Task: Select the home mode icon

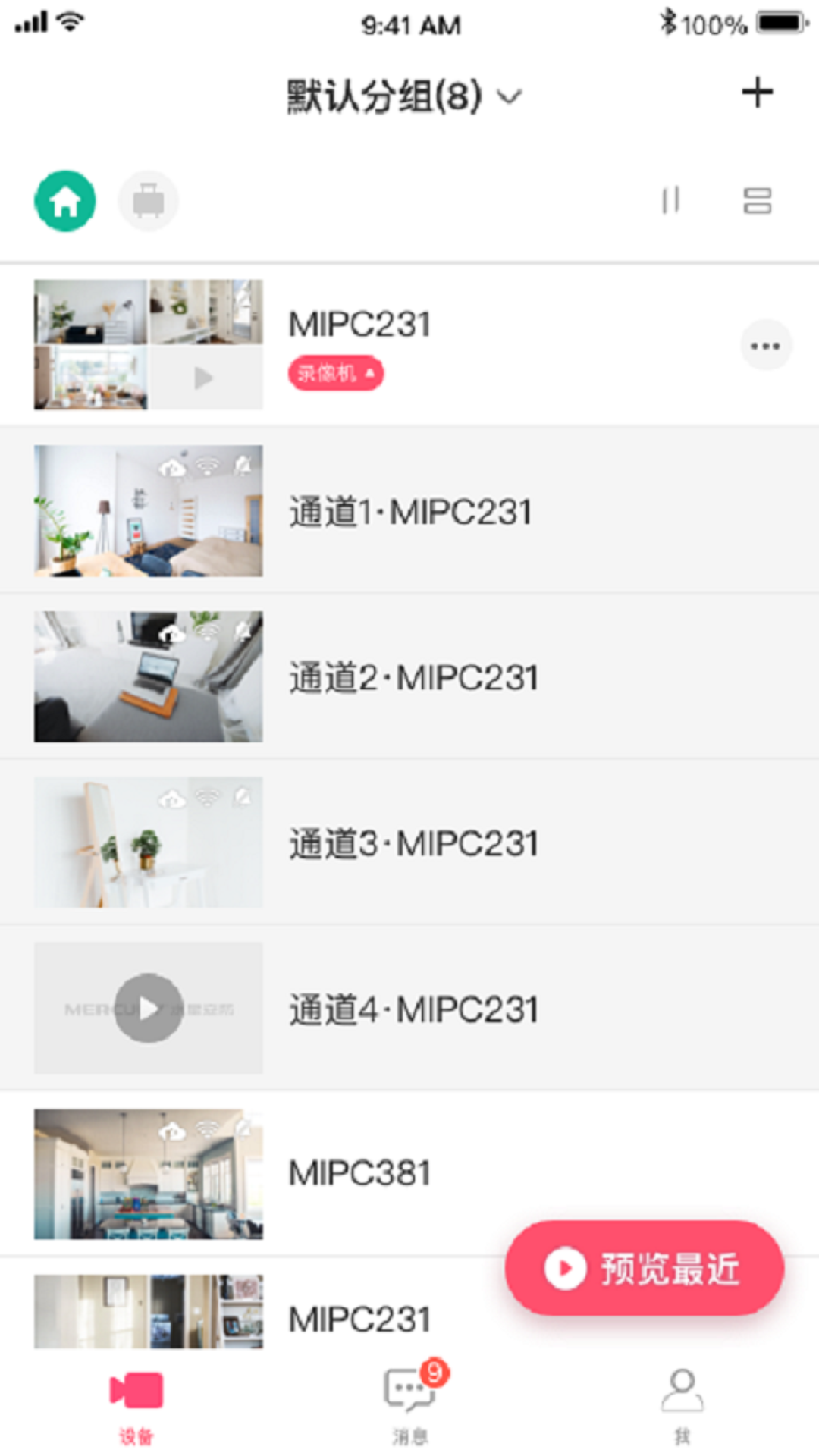Action: [65, 201]
